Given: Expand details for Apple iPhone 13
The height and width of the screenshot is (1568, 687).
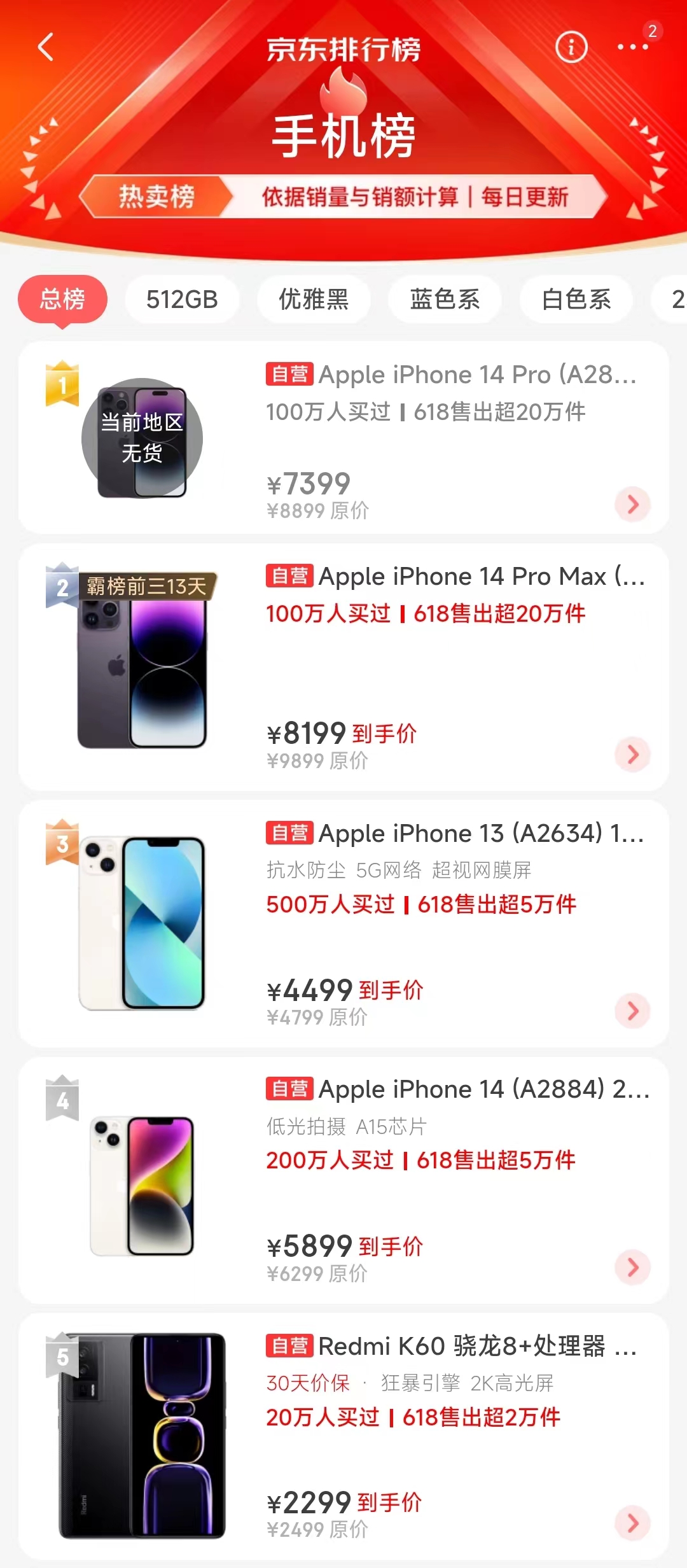Looking at the screenshot, I should click(x=632, y=1011).
